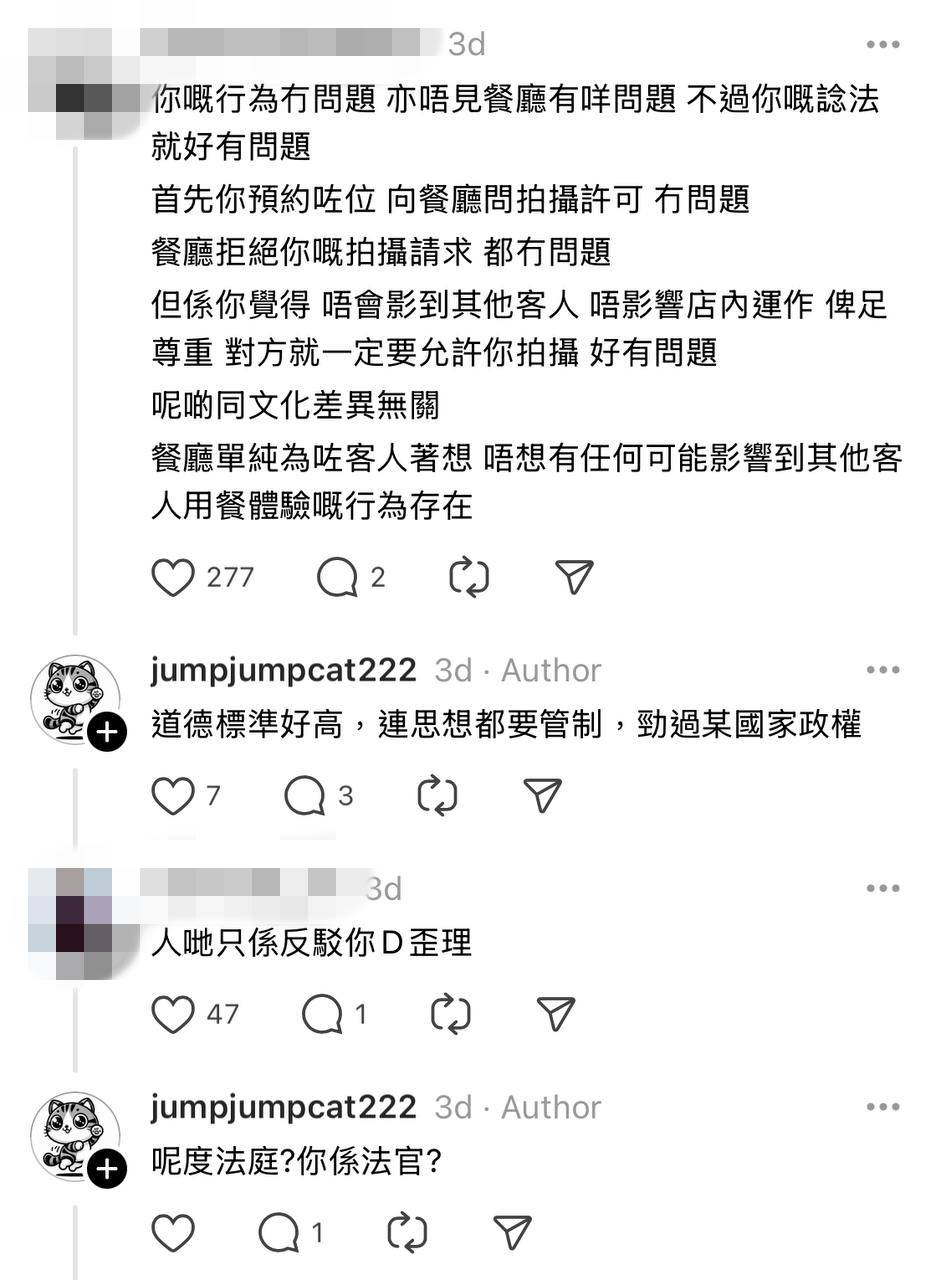This screenshot has height=1280, width=941.
Task: Open more options for 道德標準好高 reply
Action: 882,670
